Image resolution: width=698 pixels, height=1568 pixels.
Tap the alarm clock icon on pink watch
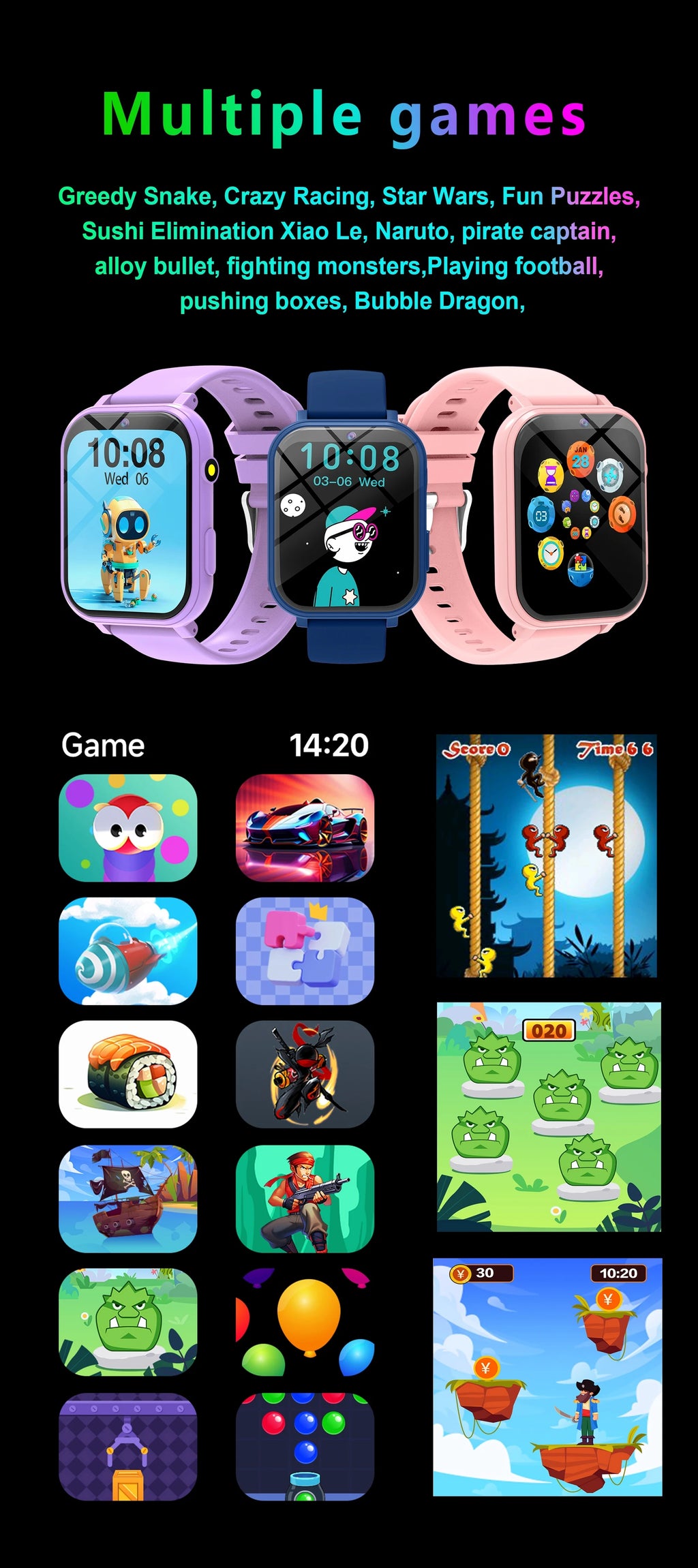(x=550, y=553)
